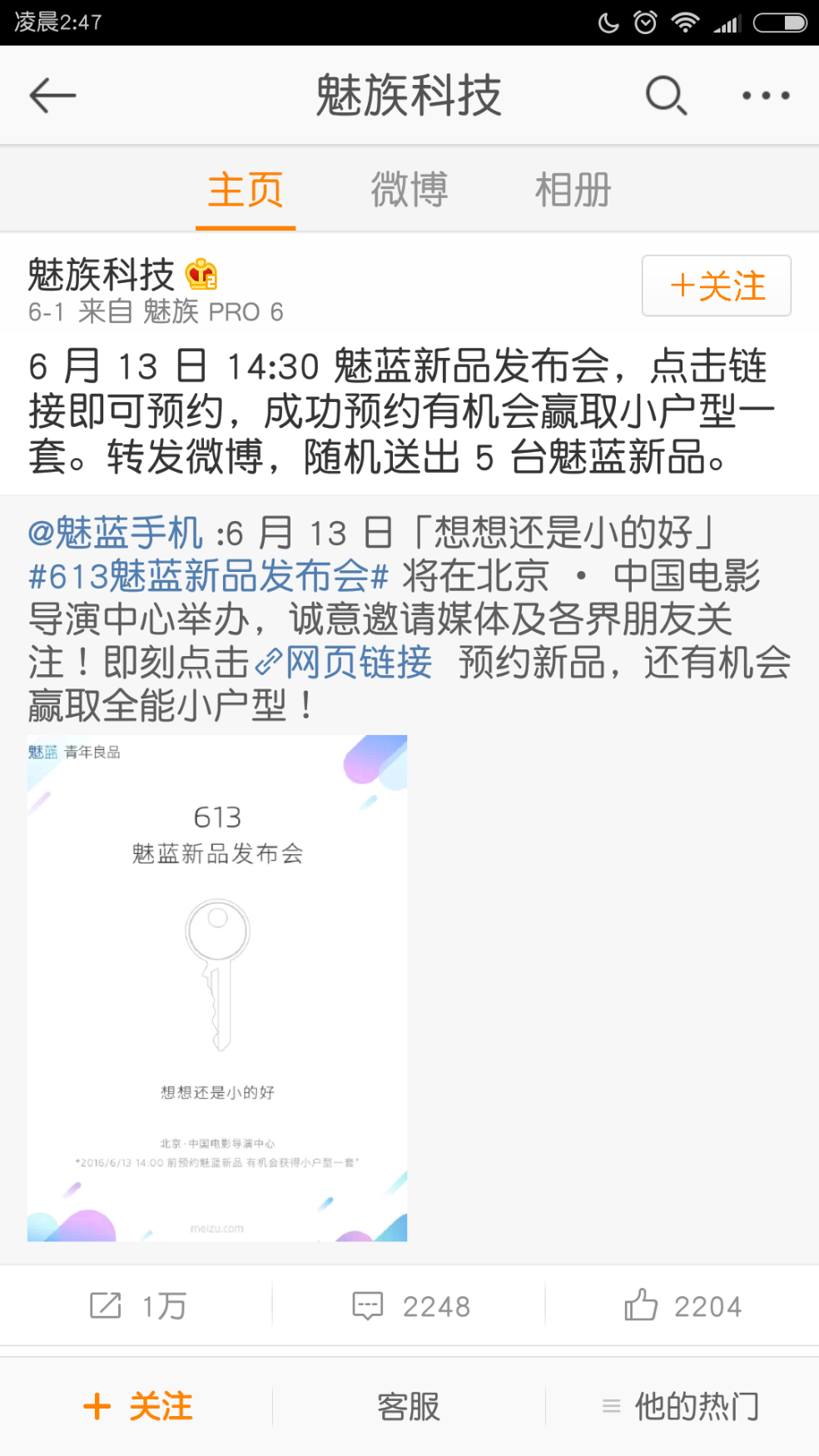The width and height of the screenshot is (819, 1456).
Task: Open the @魅蓝手机 mention link
Action: point(115,533)
